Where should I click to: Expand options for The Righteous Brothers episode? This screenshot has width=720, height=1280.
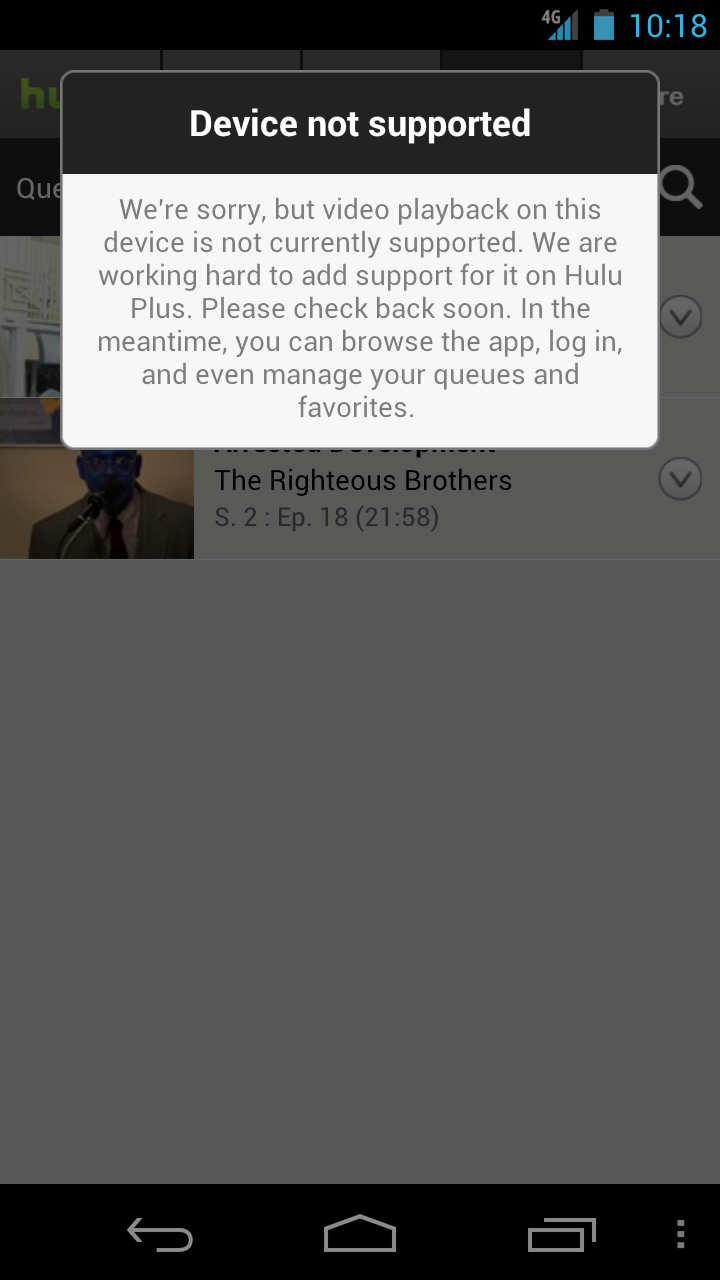pyautogui.click(x=680, y=480)
